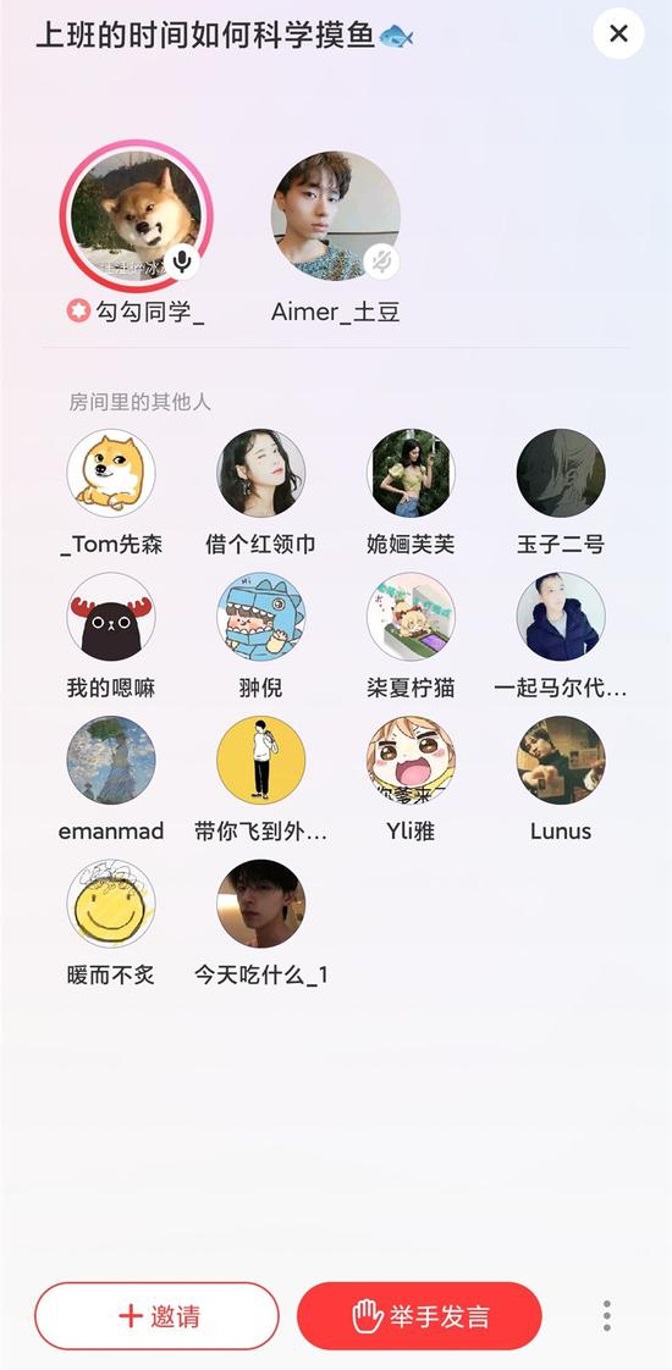Tap listener 我的嗯嘛's avatar

click(111, 616)
